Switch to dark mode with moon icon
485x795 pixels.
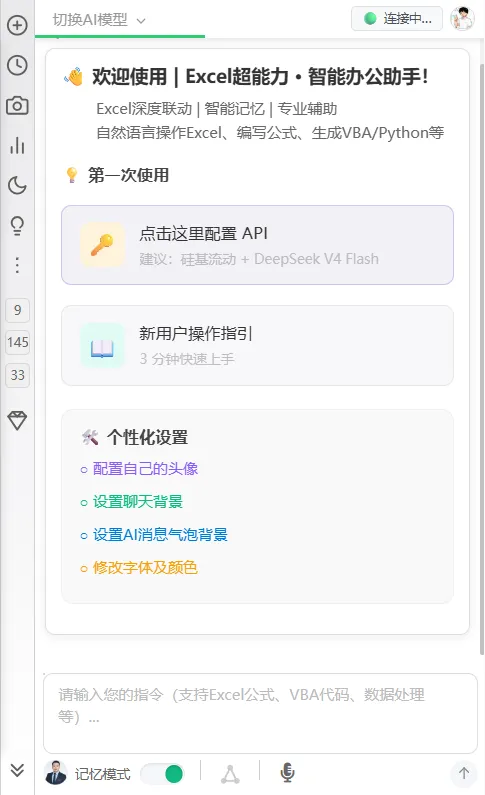17,186
